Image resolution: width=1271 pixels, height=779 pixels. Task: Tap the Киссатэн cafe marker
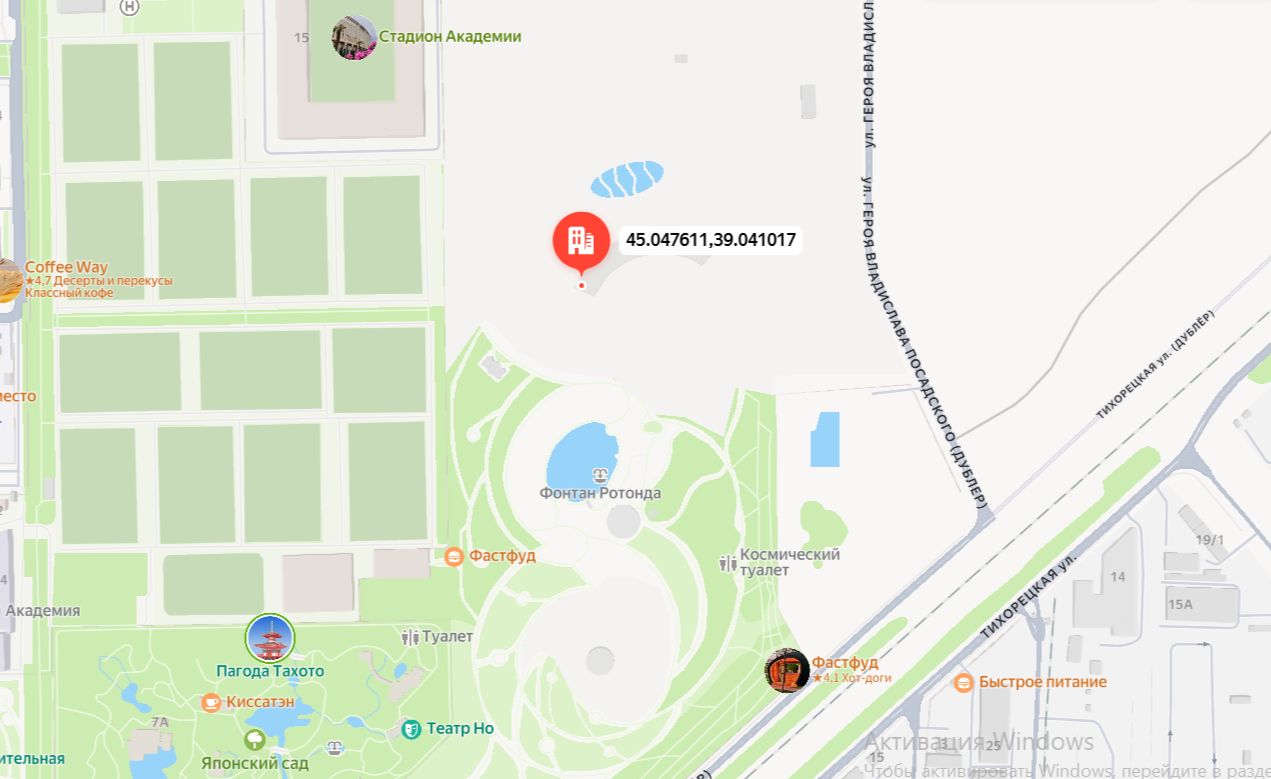[211, 702]
